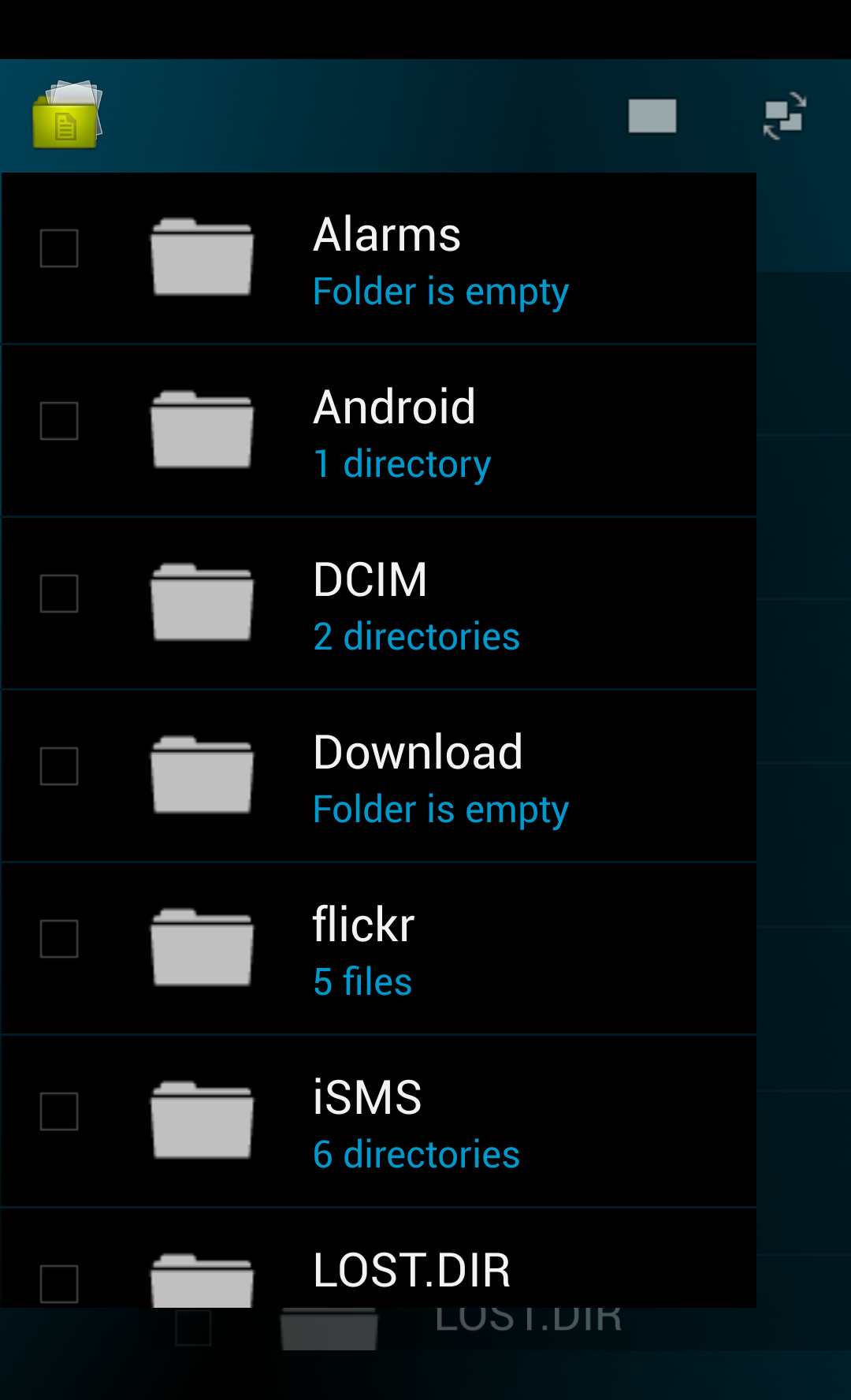Tap the yellow file manager app icon

pos(67,114)
